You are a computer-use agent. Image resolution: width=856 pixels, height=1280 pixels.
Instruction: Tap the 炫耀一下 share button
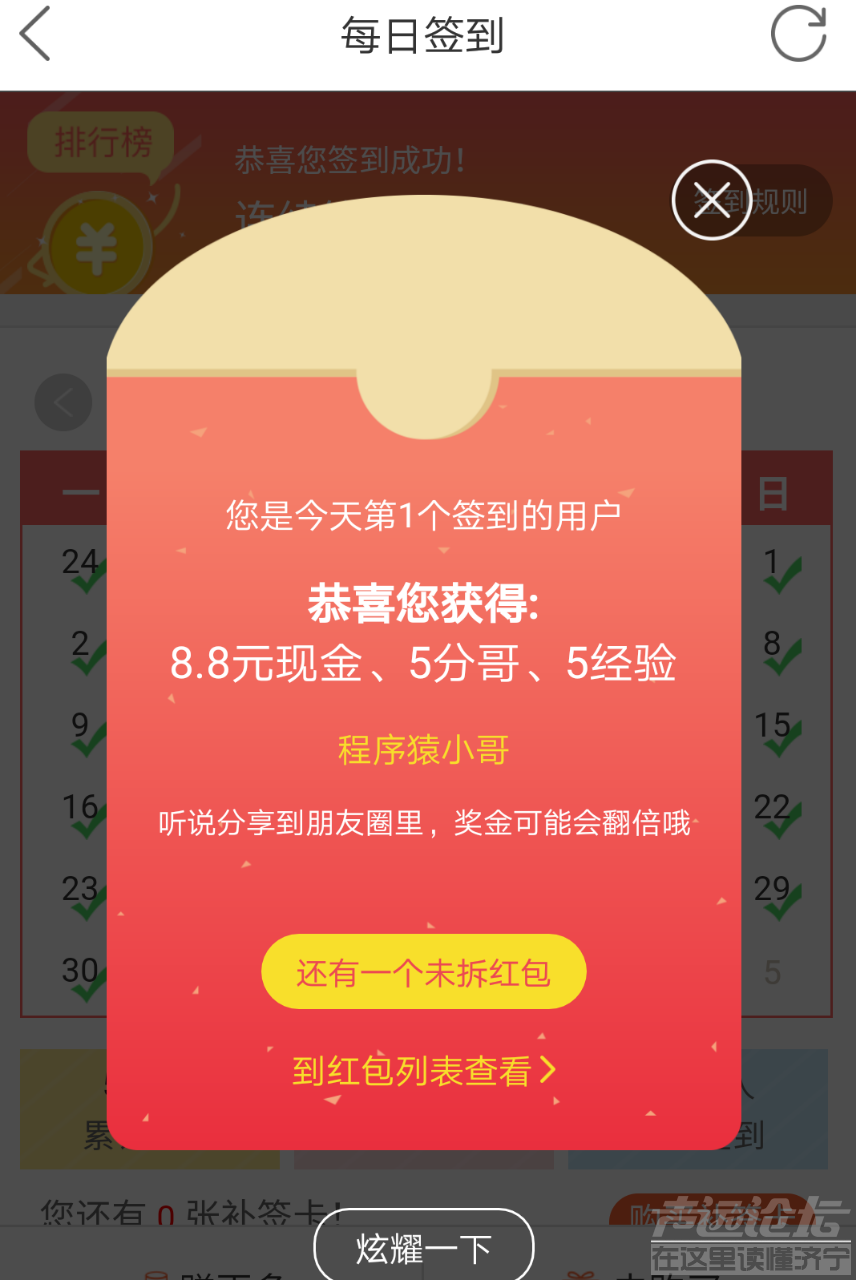(423, 1247)
